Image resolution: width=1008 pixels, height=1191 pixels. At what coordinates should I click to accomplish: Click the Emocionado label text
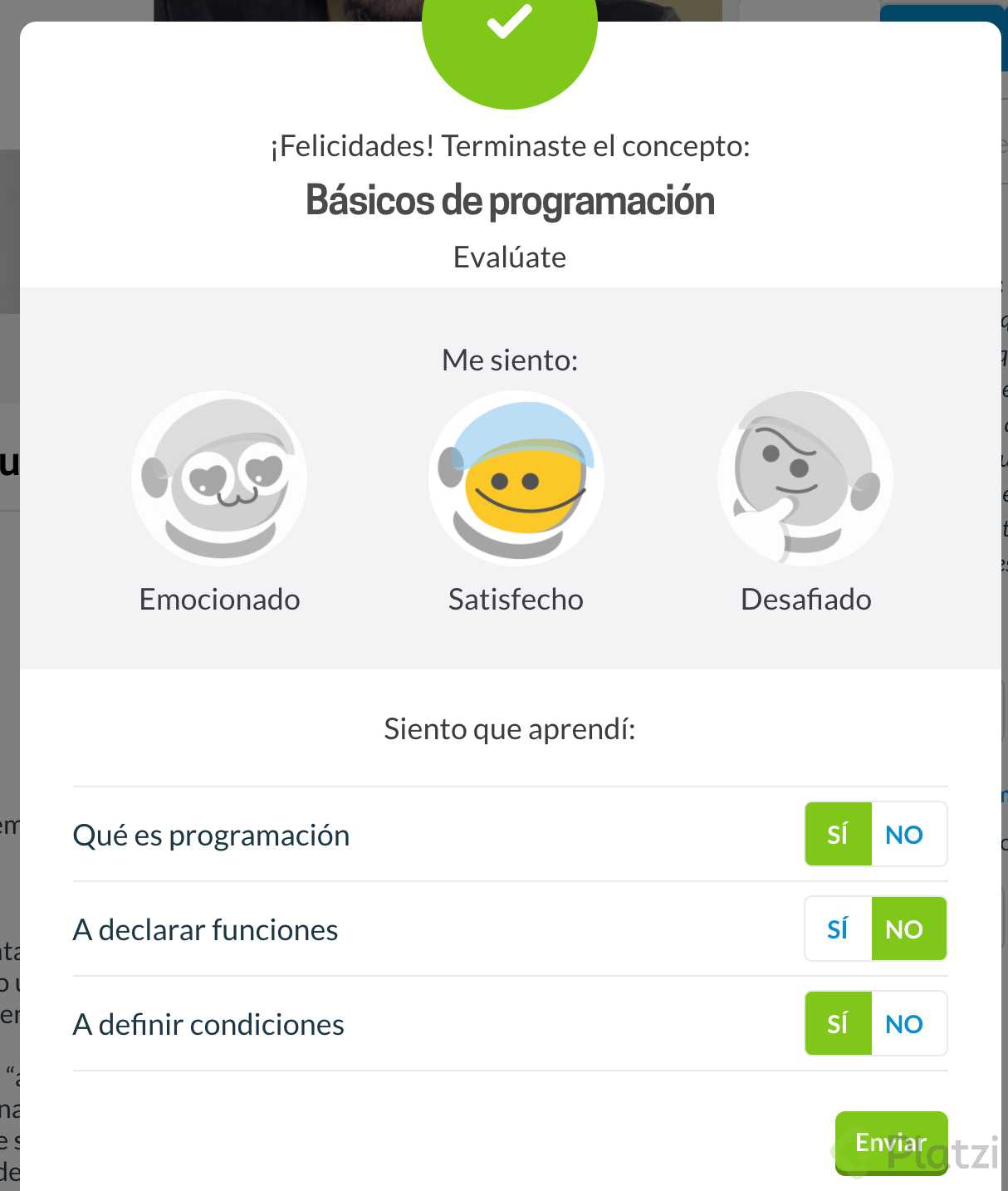point(219,599)
